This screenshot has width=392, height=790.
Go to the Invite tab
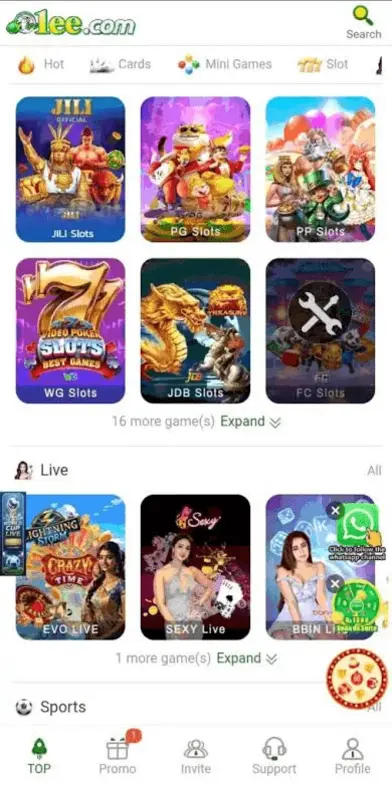point(196,756)
